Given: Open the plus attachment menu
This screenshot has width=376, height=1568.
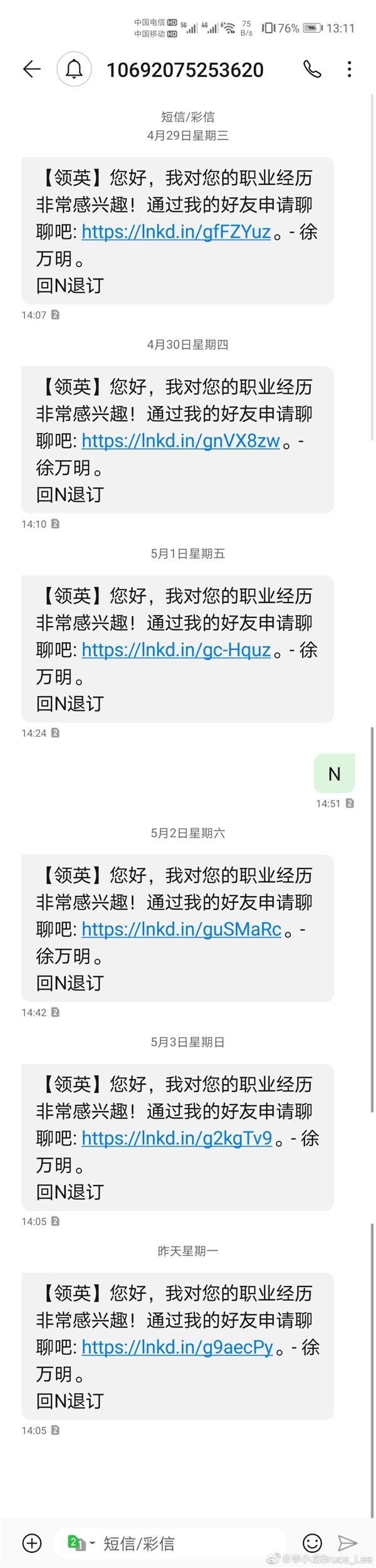Looking at the screenshot, I should point(32,1542).
